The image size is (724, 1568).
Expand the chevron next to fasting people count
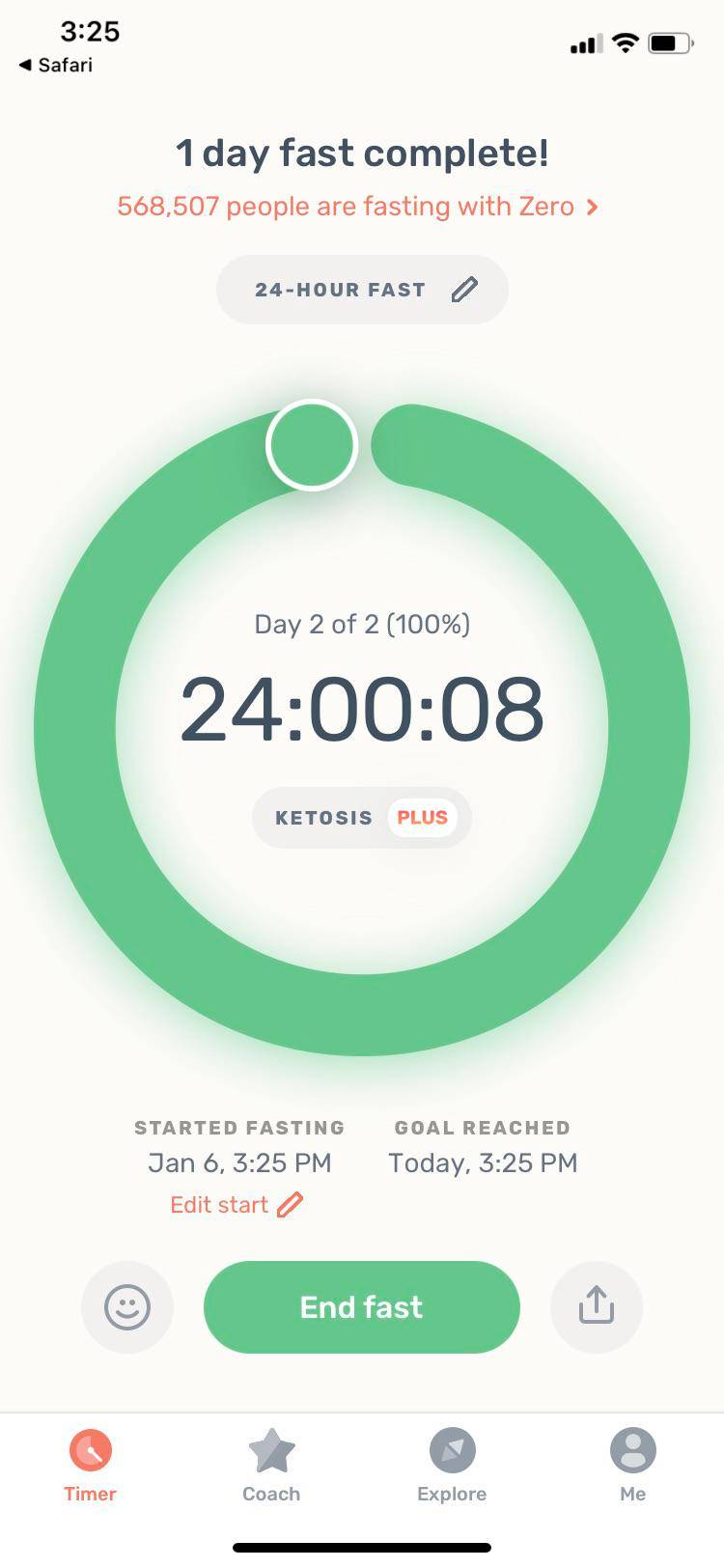[x=593, y=206]
